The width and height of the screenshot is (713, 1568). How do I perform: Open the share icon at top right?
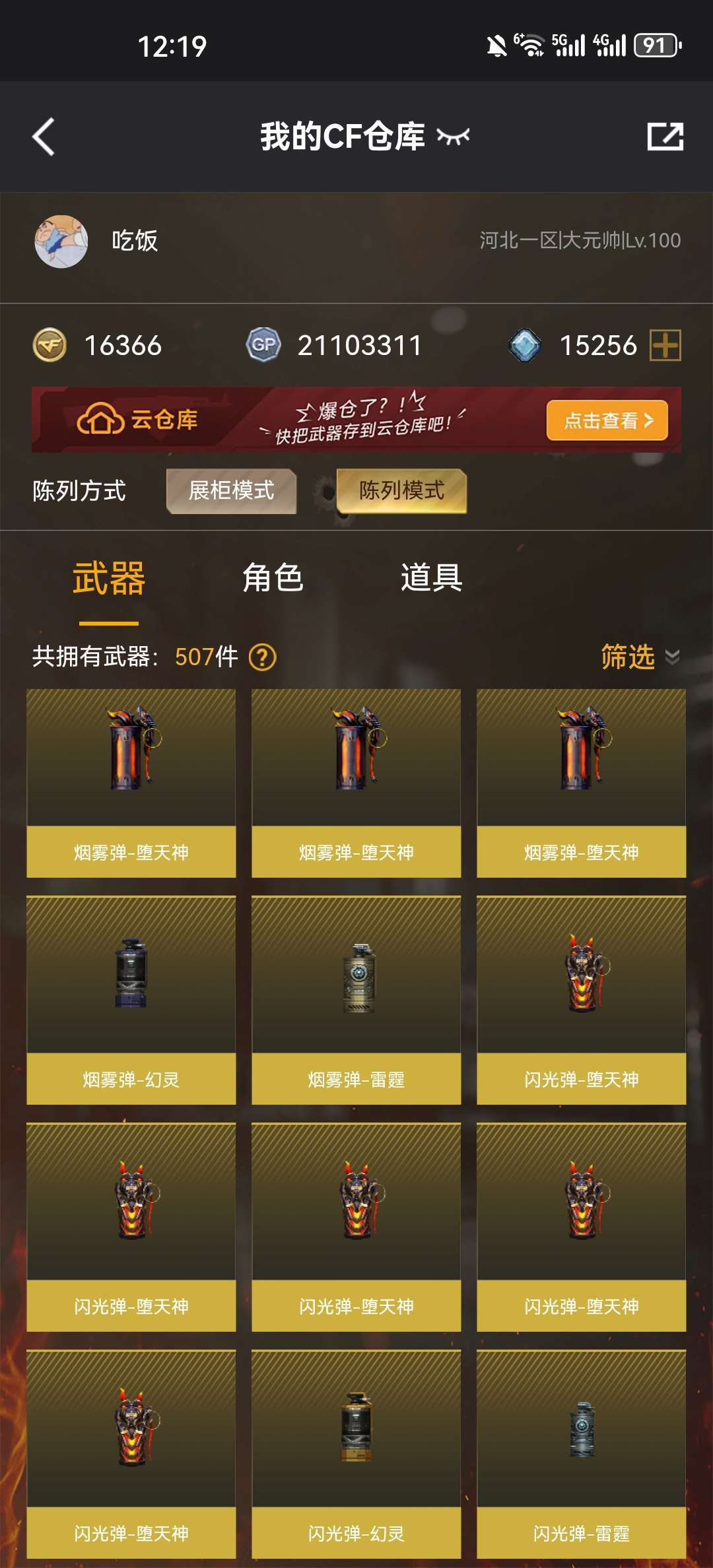[x=665, y=137]
